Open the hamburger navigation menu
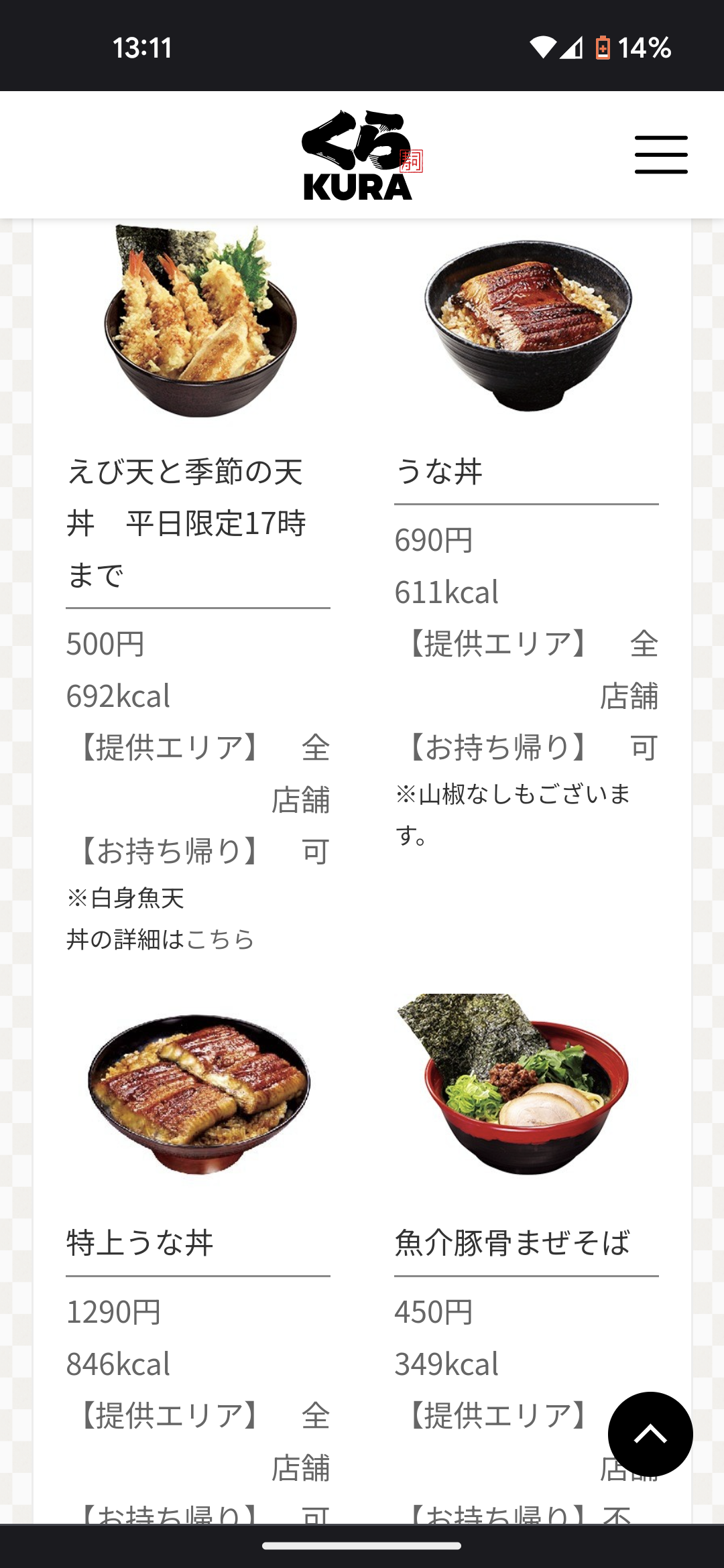Screen dimensions: 724x1568 coord(661,155)
